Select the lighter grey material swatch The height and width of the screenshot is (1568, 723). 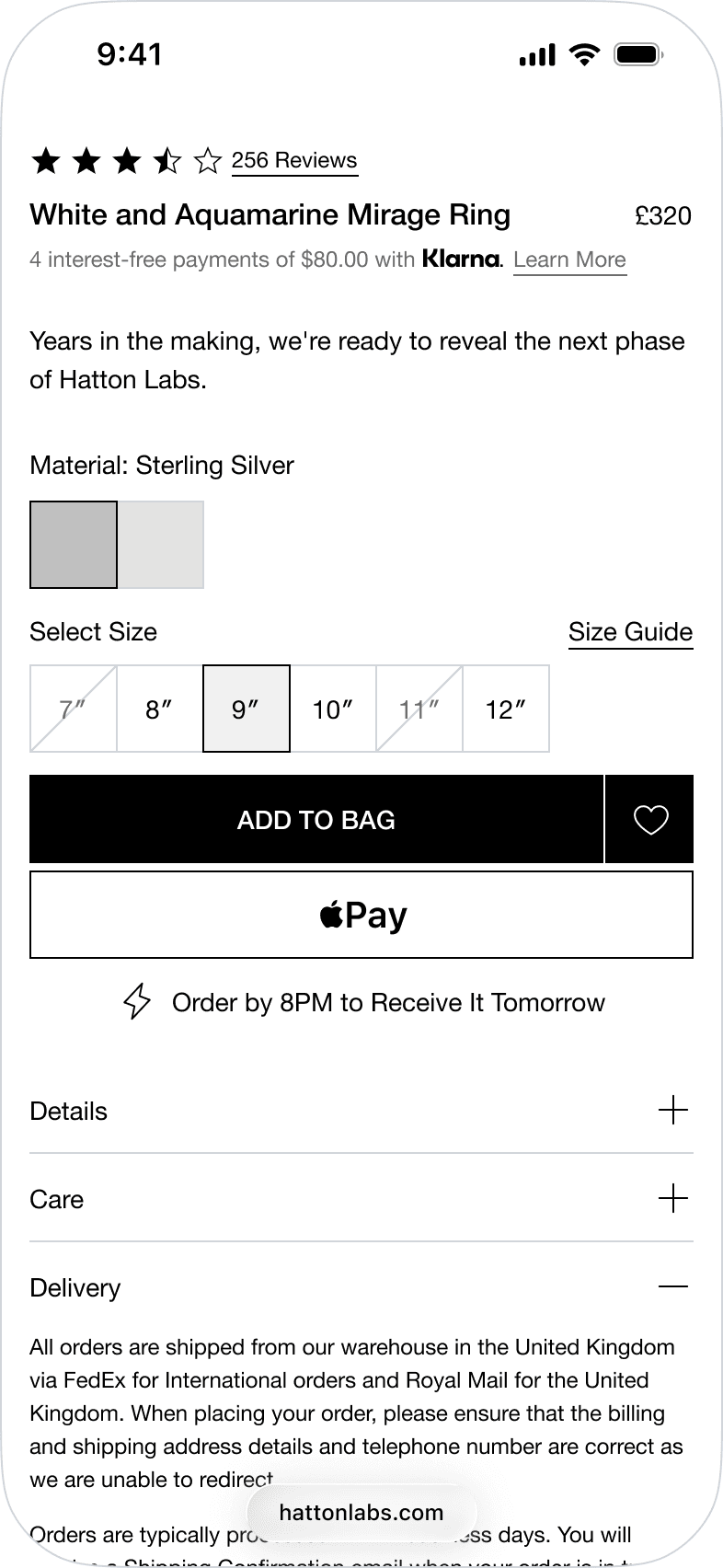pos(160,545)
